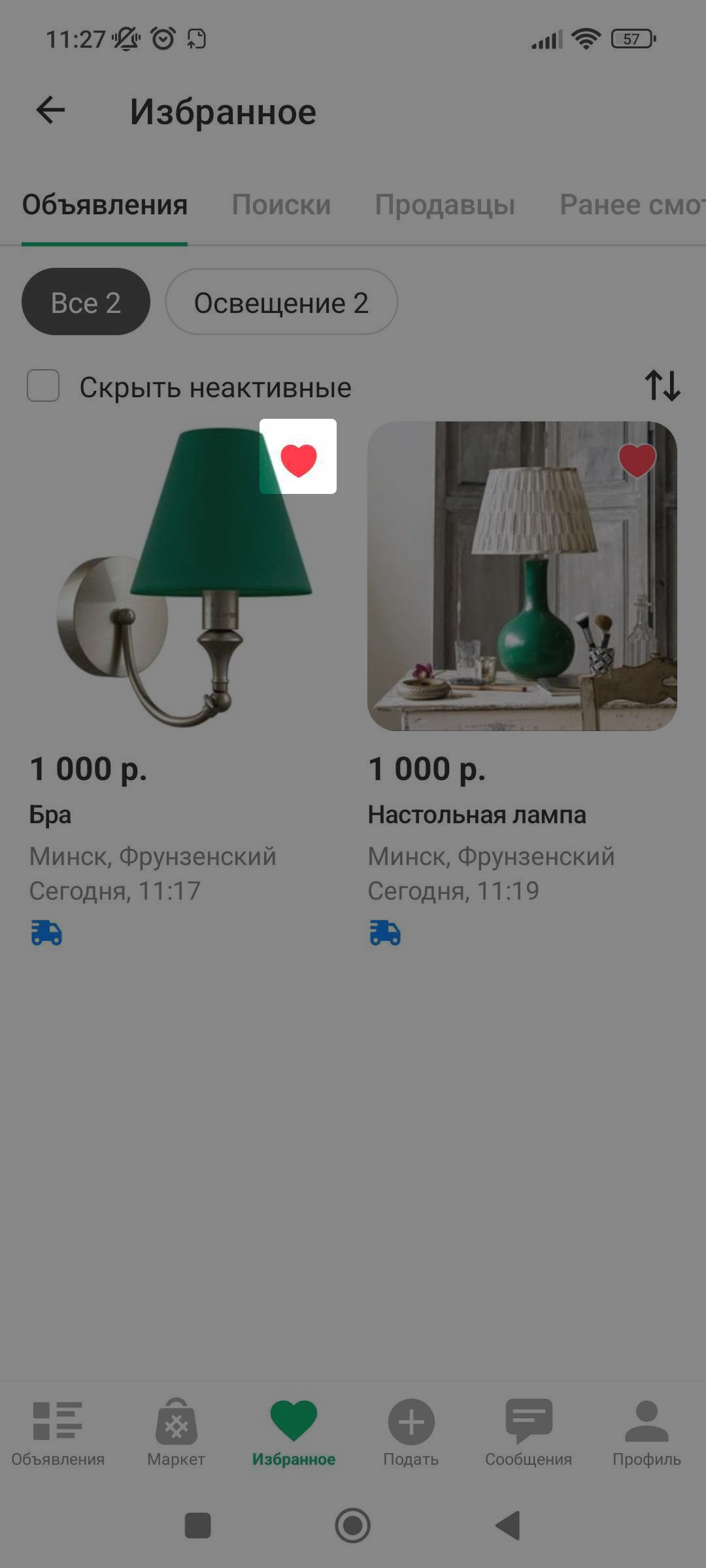
Task: Unfavorite the Настольная лампа listing
Action: (x=637, y=459)
